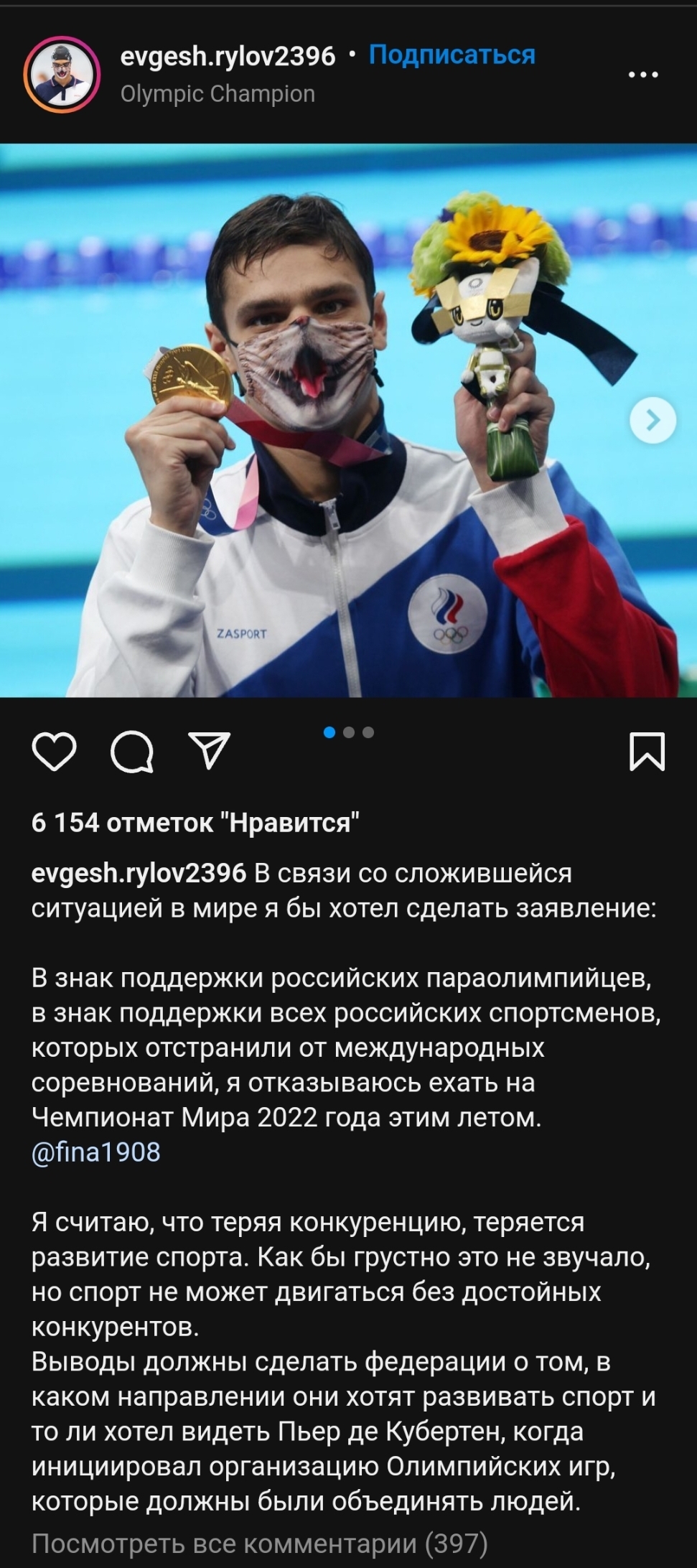Viewport: 697px width, 1568px height.
Task: Tap Посмотреть все комментарии (397)
Action: [x=259, y=1543]
